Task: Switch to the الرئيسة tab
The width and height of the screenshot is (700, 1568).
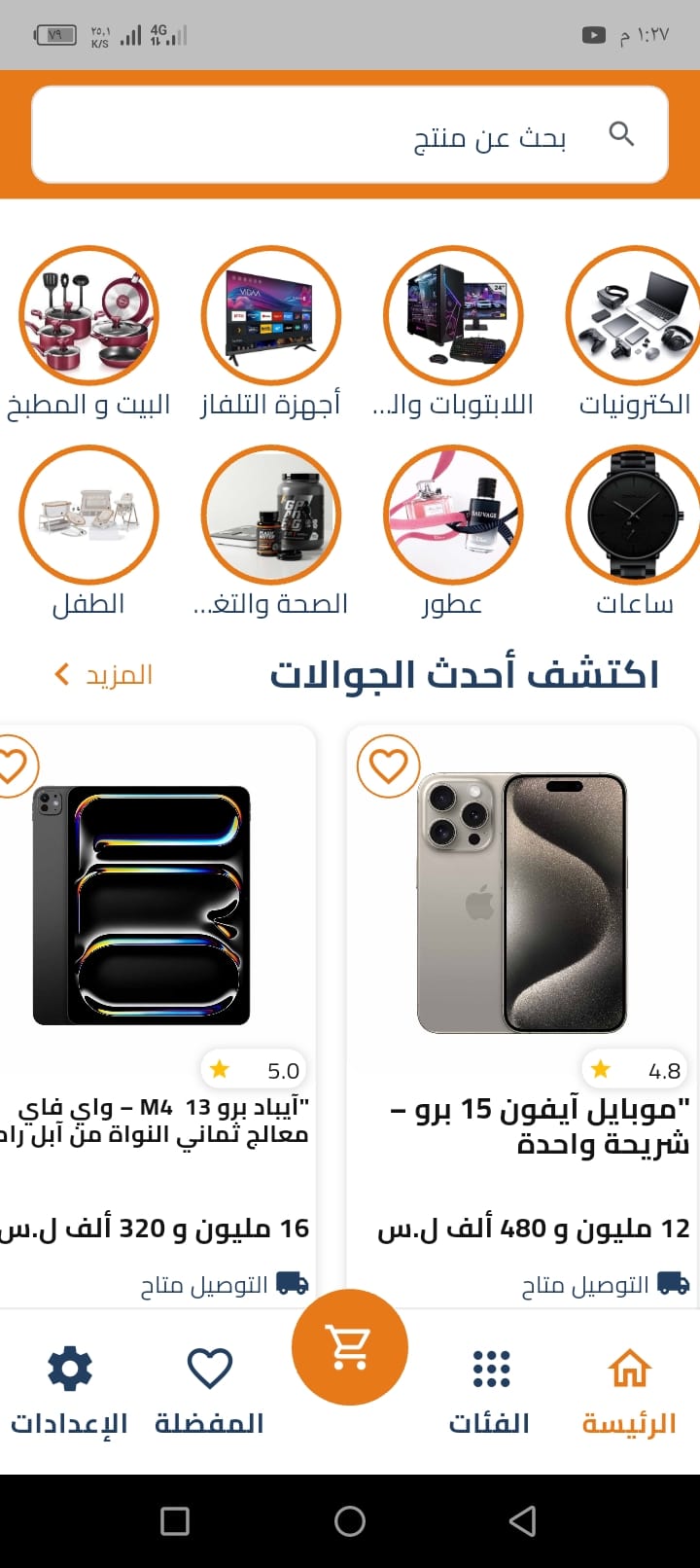Action: [x=629, y=1391]
